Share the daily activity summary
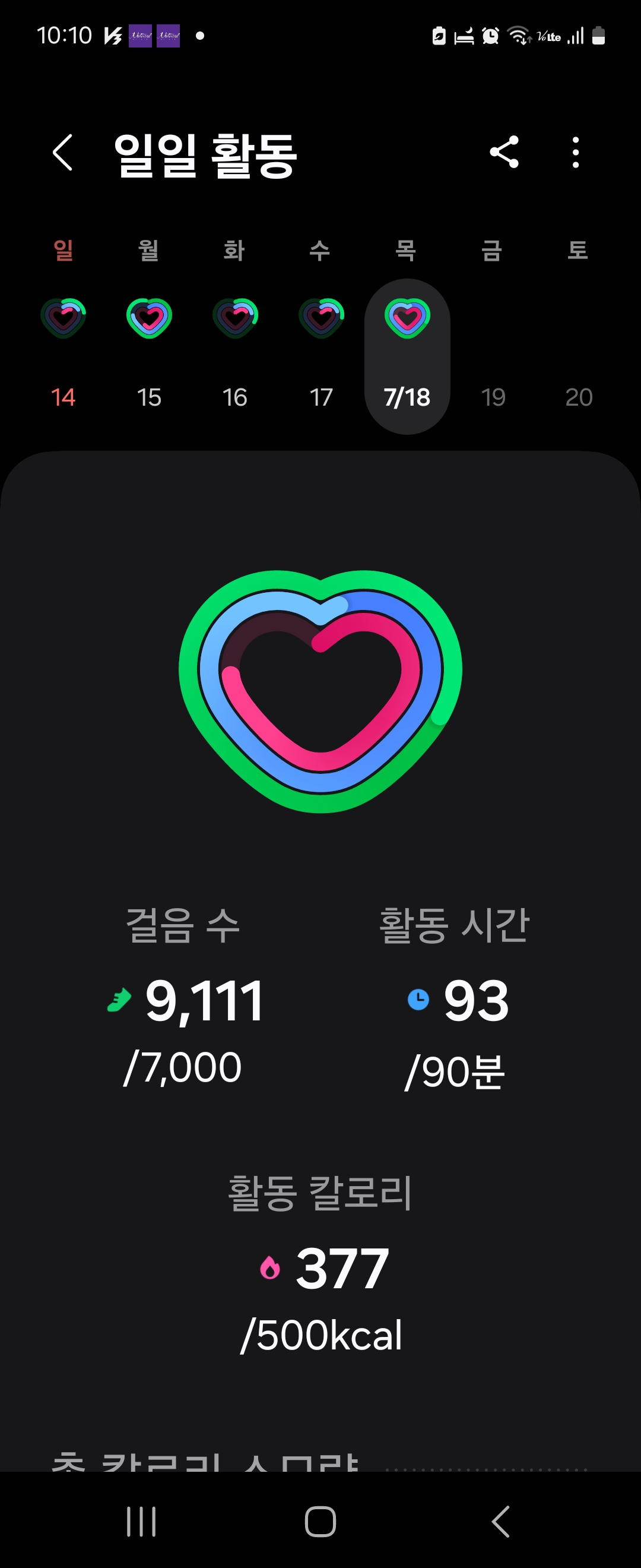The width and height of the screenshot is (641, 1568). coord(504,152)
